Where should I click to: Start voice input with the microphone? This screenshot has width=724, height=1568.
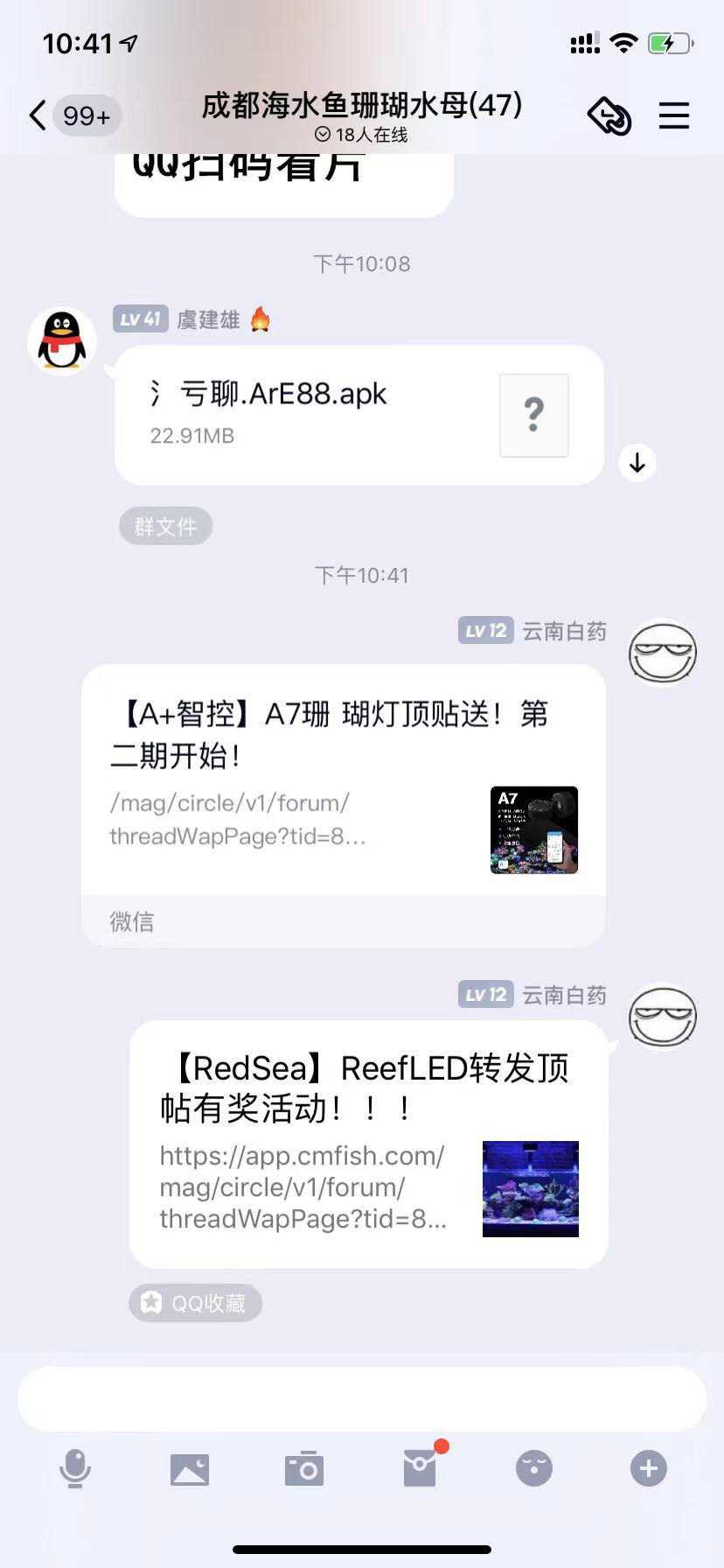[x=75, y=1468]
